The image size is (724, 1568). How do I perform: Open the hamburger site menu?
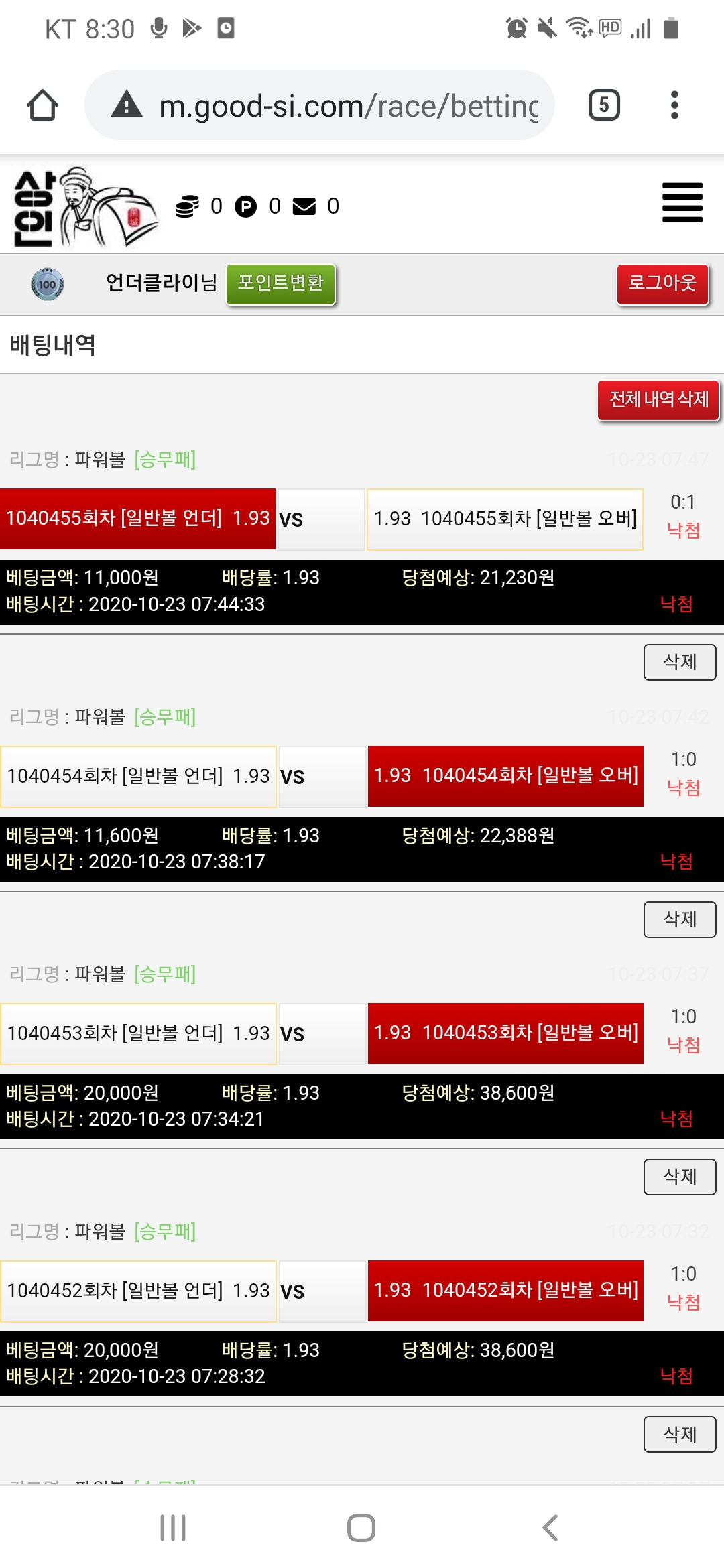pos(682,202)
